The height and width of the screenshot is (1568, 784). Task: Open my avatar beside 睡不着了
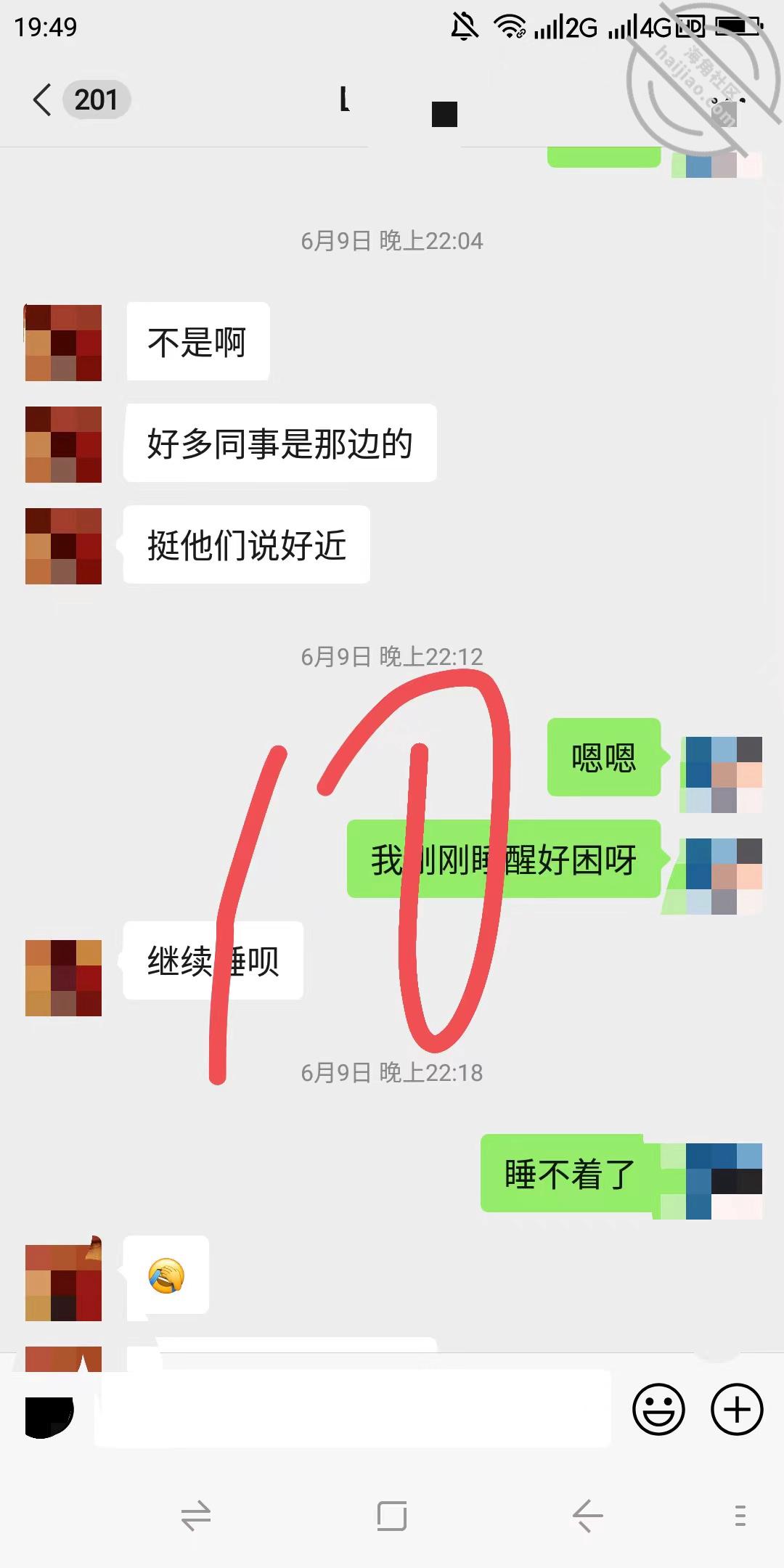click(x=724, y=1181)
